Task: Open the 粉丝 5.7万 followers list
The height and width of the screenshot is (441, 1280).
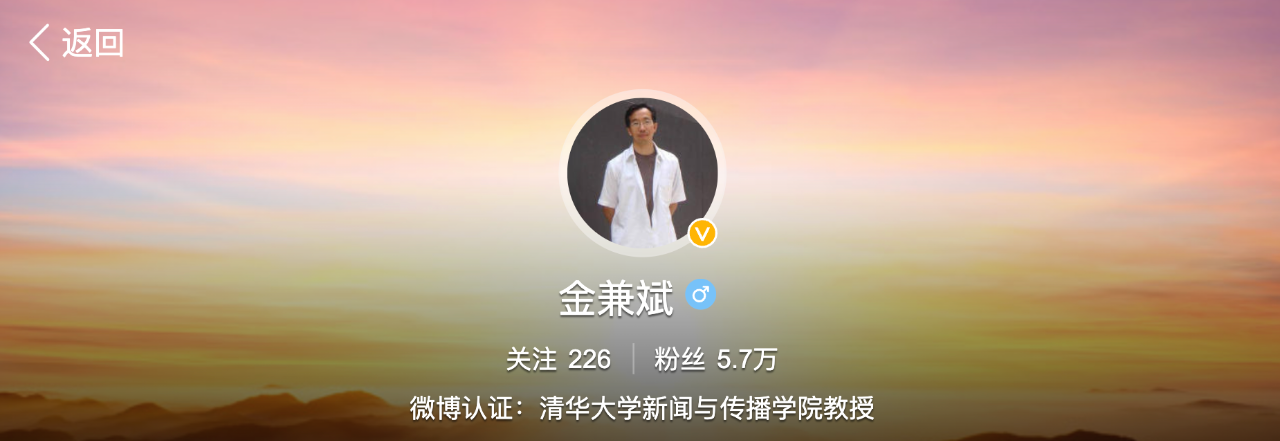Action: click(715, 359)
